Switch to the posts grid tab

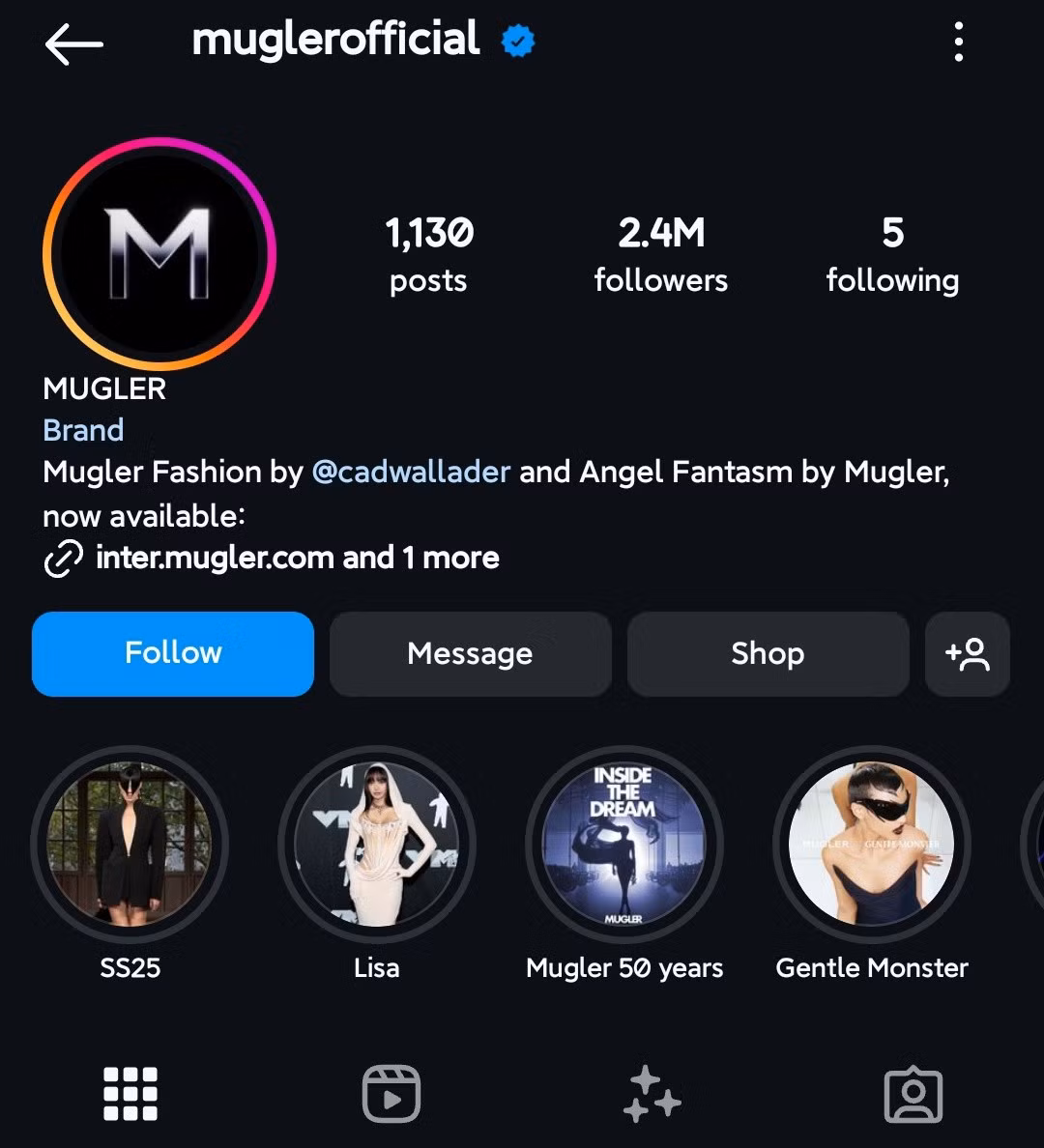(x=130, y=1094)
